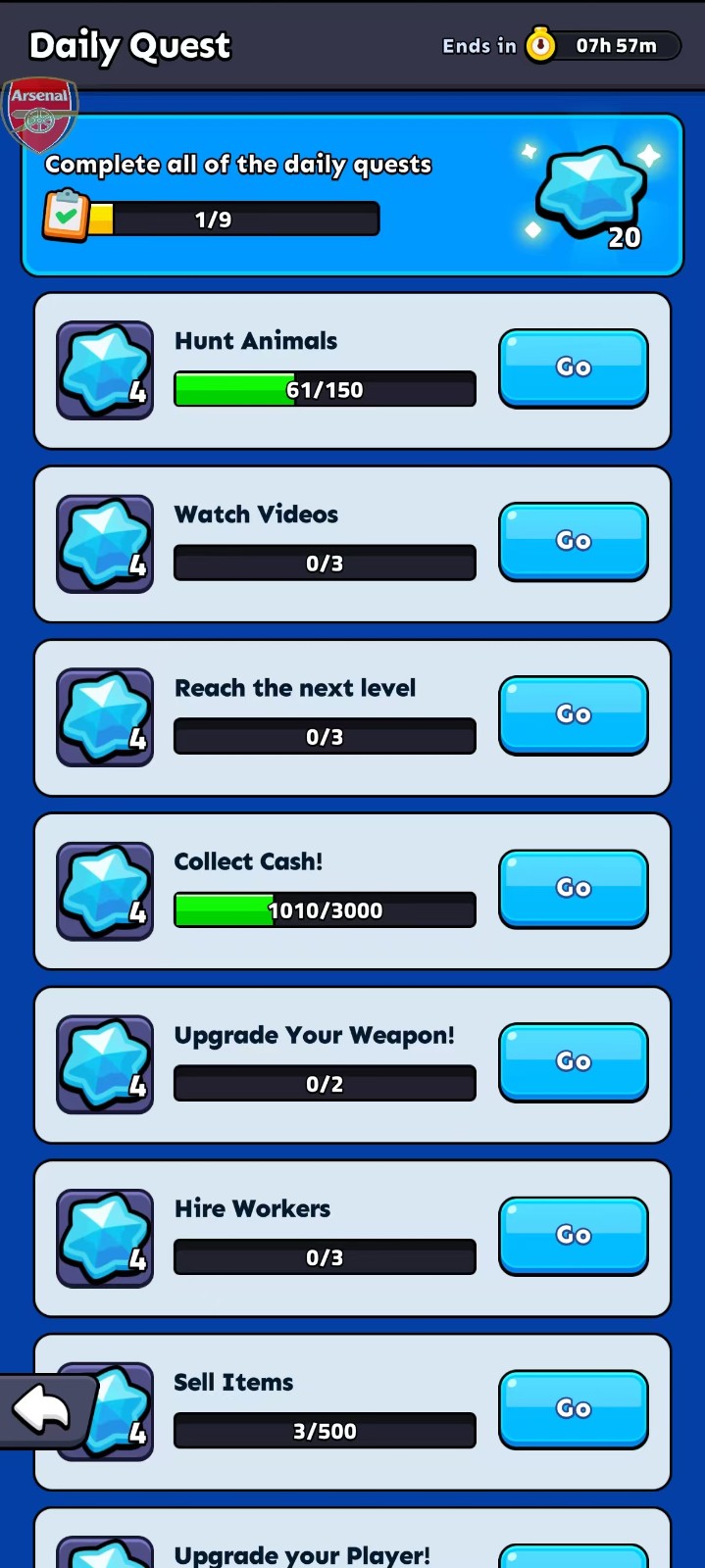Select Go beside Upgrade Your Weapon
705x1568 pixels.
574,1062
